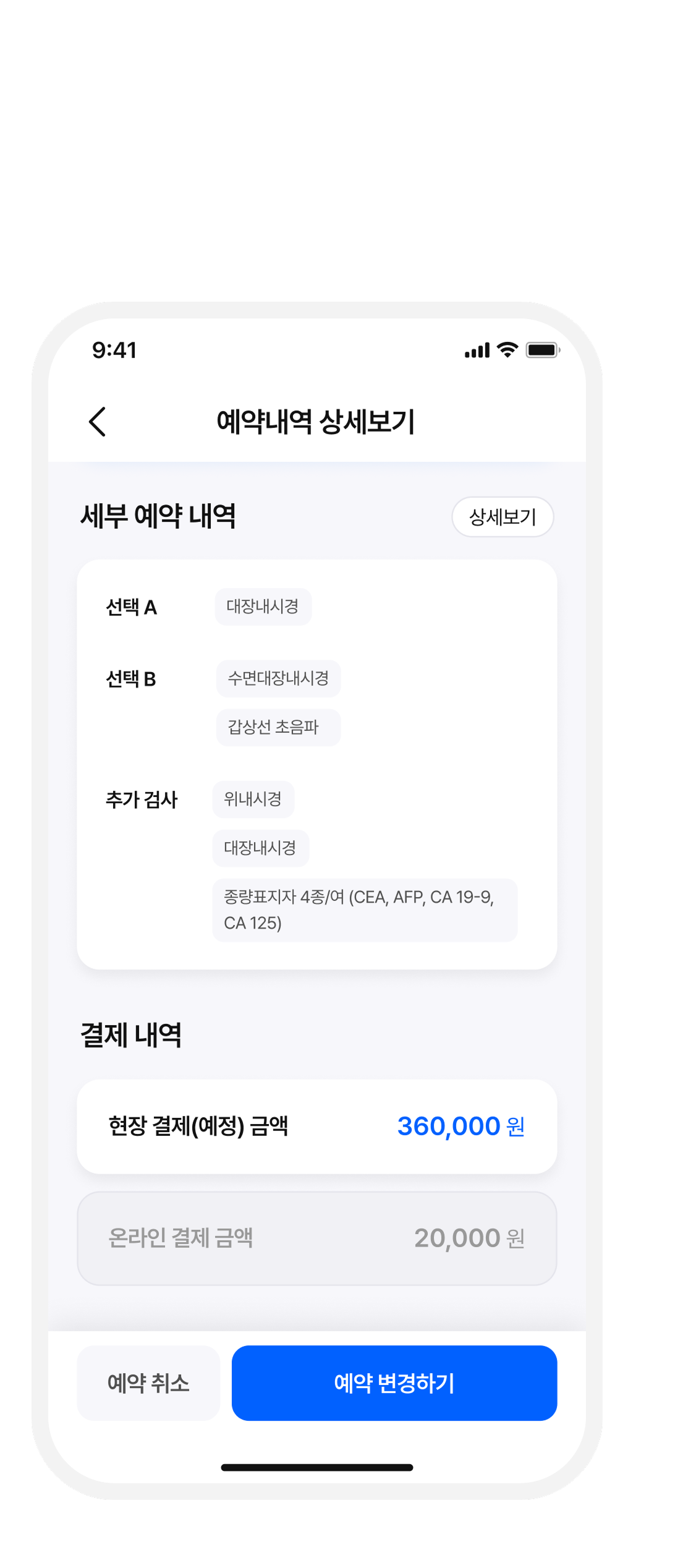Select 예약 변경하기 to change reservation
675x1568 pixels.
(394, 1383)
